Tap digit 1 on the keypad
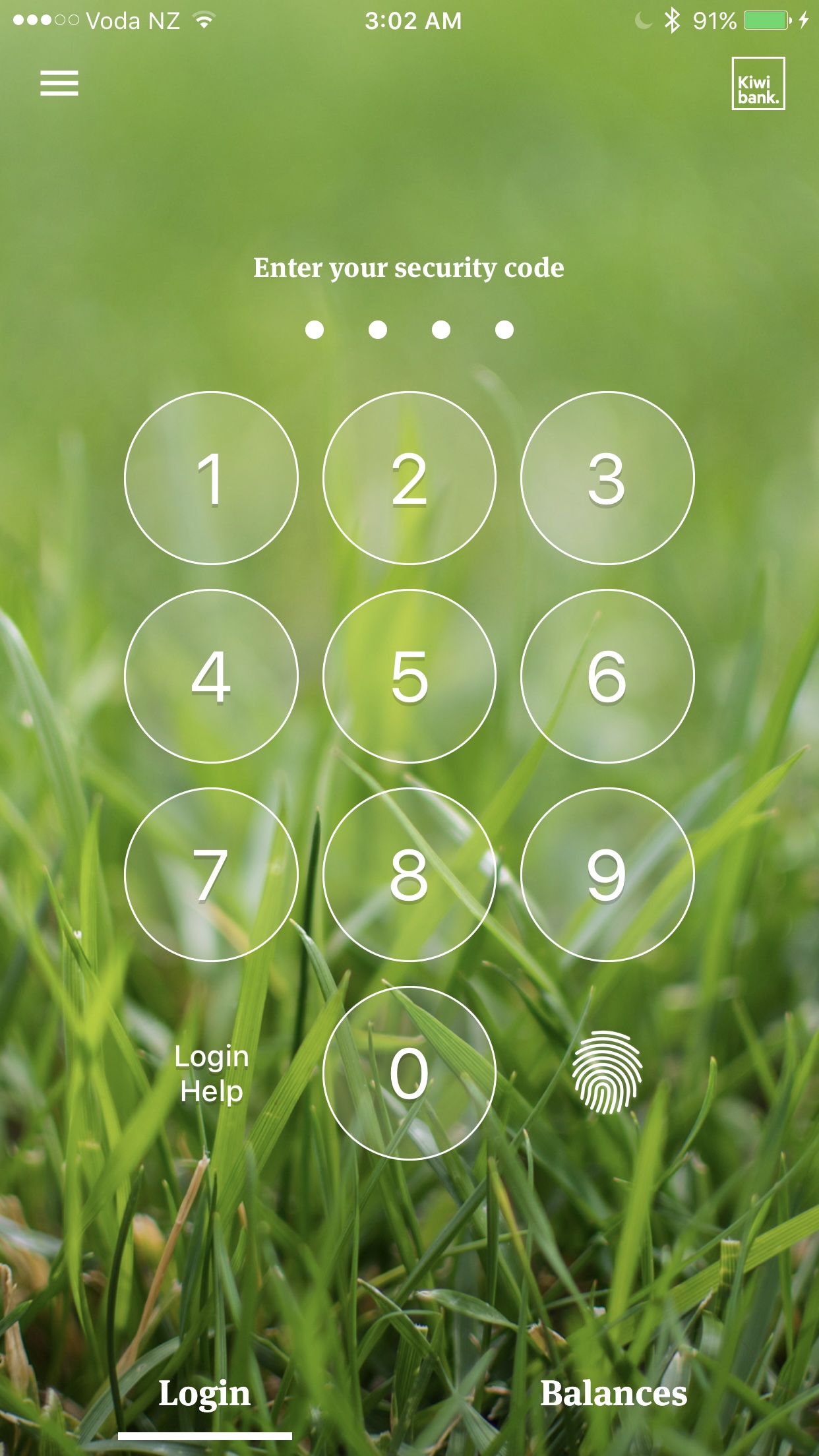Screen dimensions: 819x1456 pyautogui.click(x=211, y=478)
